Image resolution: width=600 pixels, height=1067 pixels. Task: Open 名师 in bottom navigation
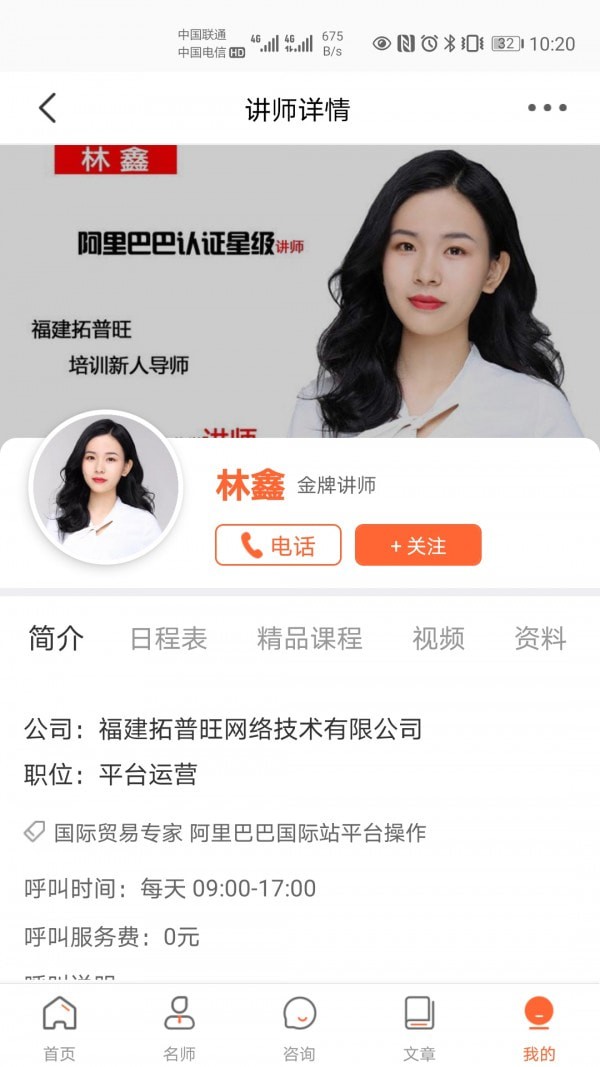[179, 1027]
